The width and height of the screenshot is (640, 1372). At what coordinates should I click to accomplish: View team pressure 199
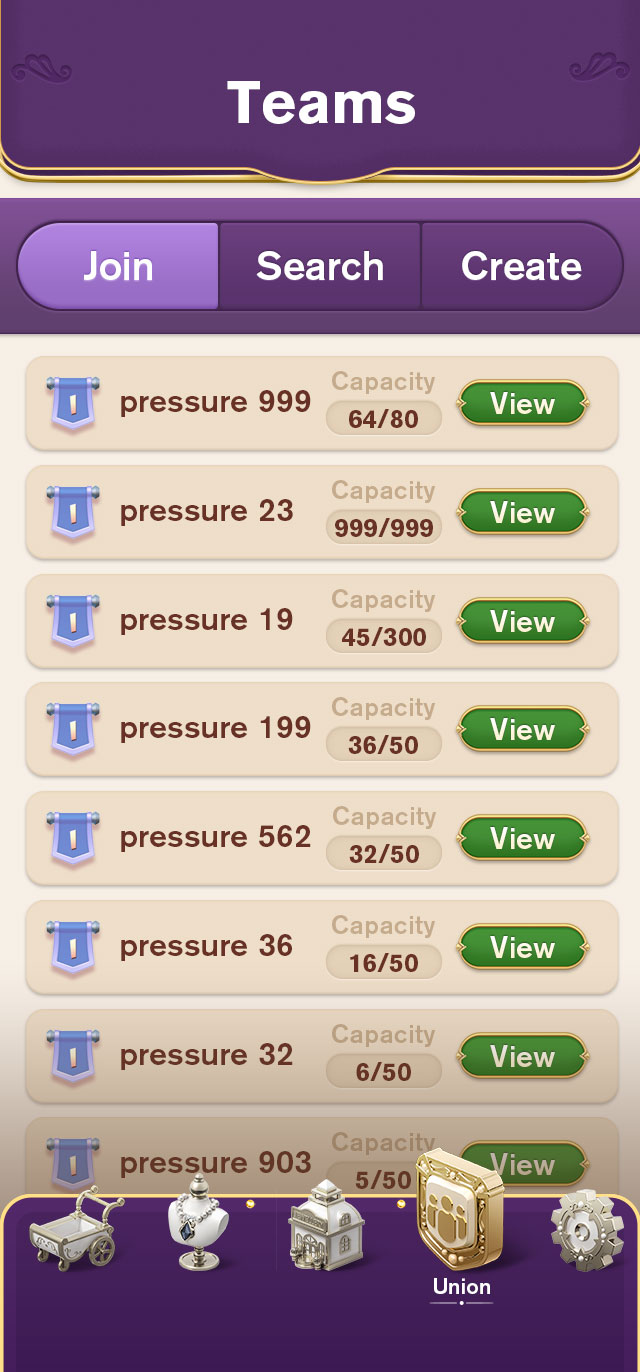(x=522, y=730)
